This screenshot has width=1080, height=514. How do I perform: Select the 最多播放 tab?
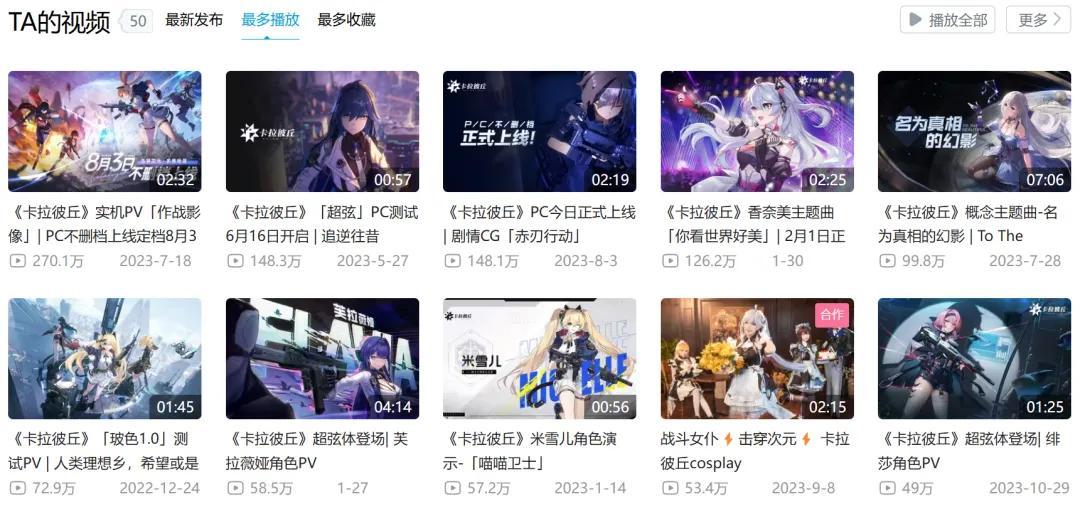tap(270, 20)
